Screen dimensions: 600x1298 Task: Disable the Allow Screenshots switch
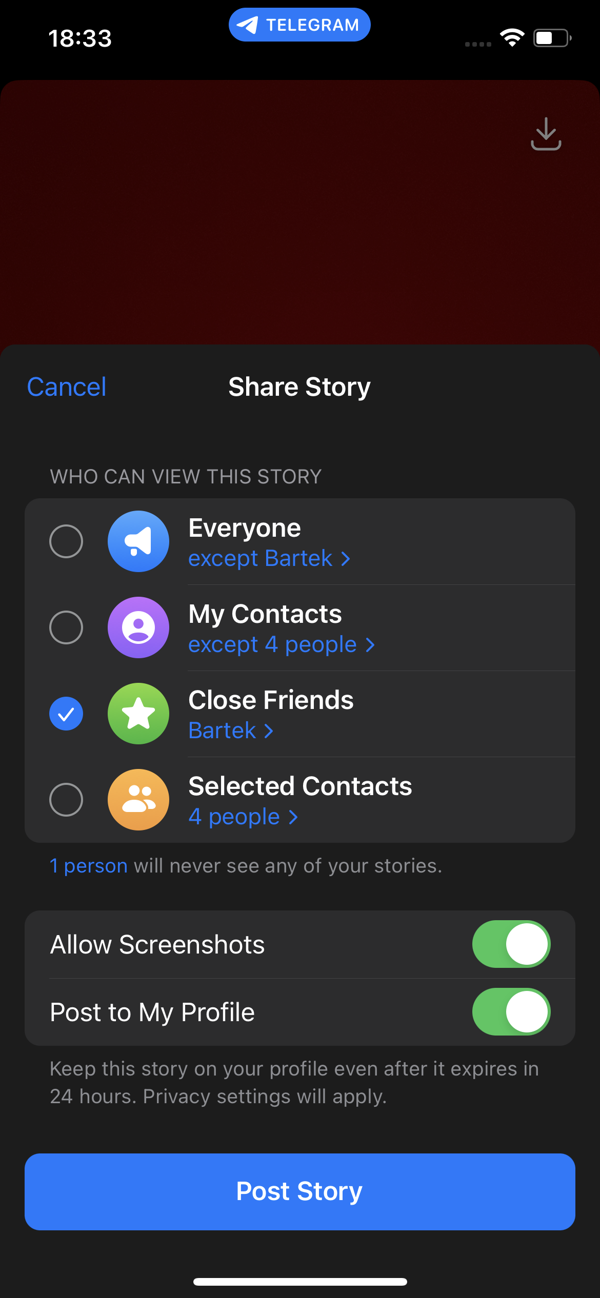[x=511, y=945]
